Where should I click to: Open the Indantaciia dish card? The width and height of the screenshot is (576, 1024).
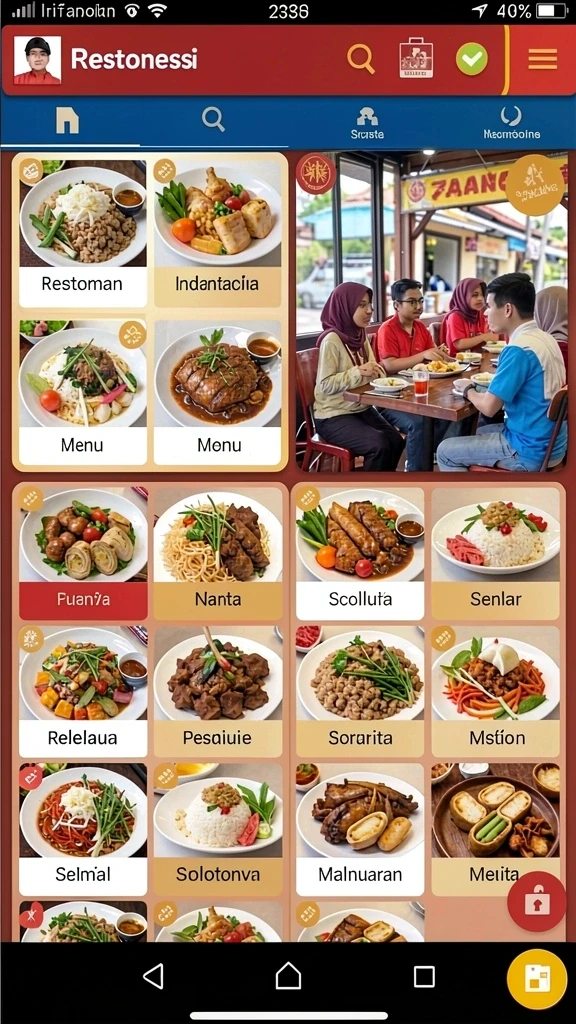click(x=217, y=232)
